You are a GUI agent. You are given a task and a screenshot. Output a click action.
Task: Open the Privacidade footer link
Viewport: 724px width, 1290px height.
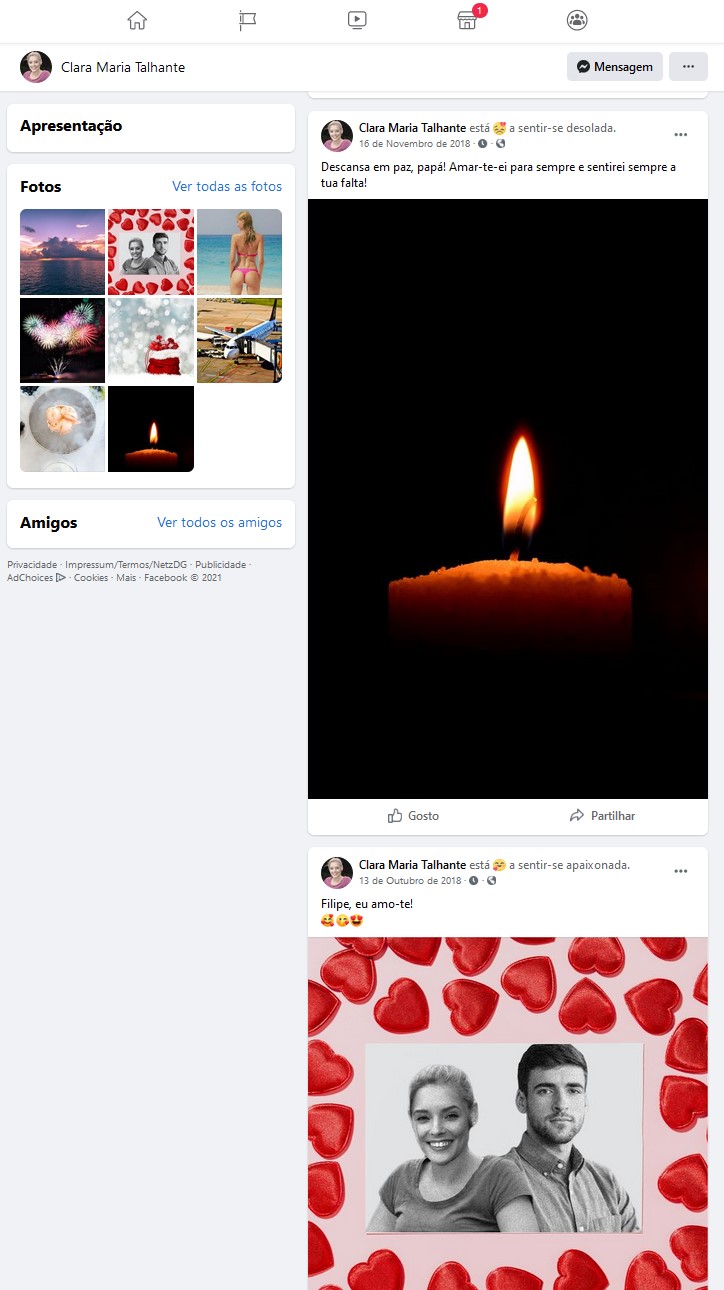pyautogui.click(x=32, y=565)
